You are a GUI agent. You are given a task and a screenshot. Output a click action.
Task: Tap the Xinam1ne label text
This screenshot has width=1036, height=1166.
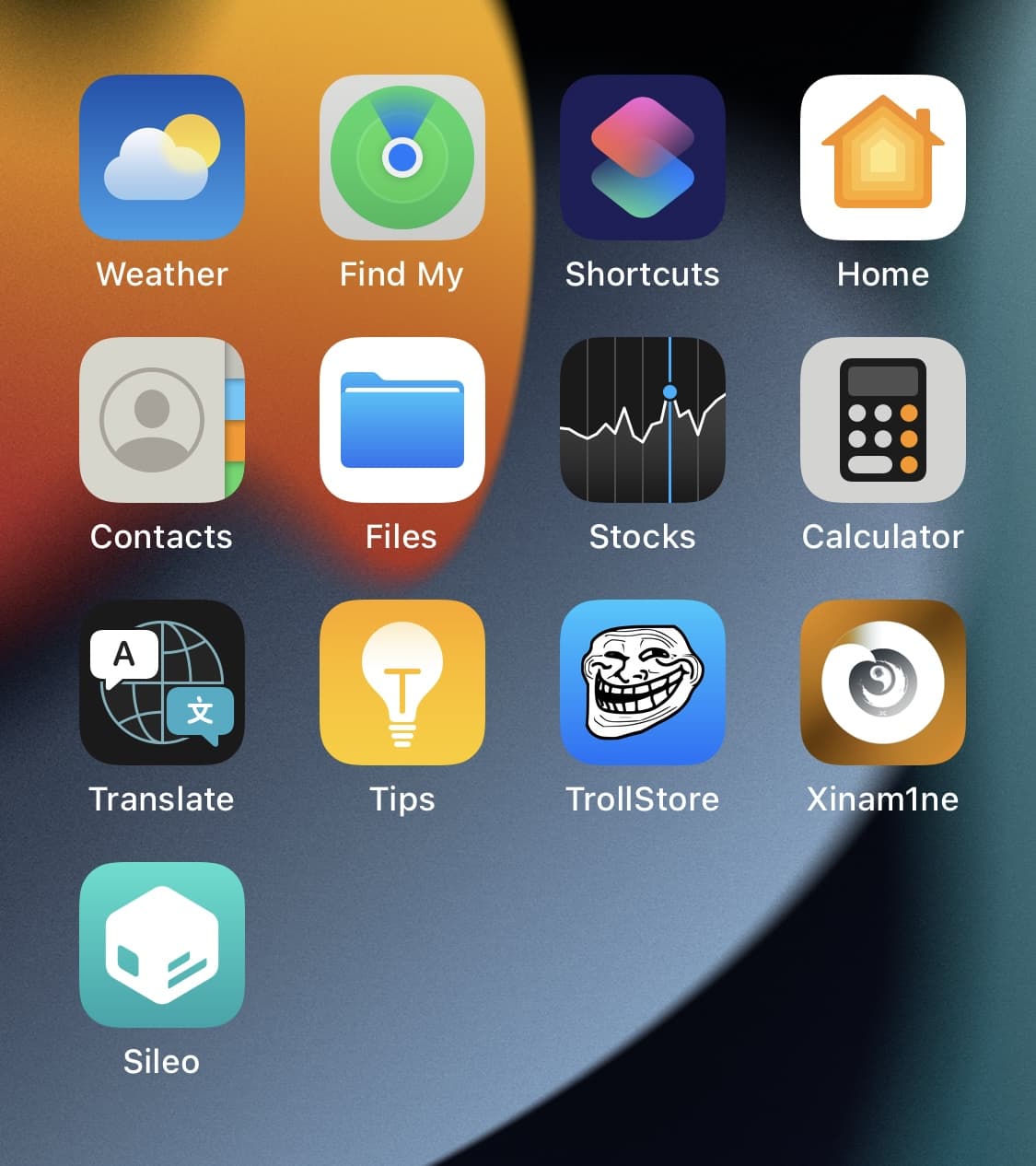point(884,799)
